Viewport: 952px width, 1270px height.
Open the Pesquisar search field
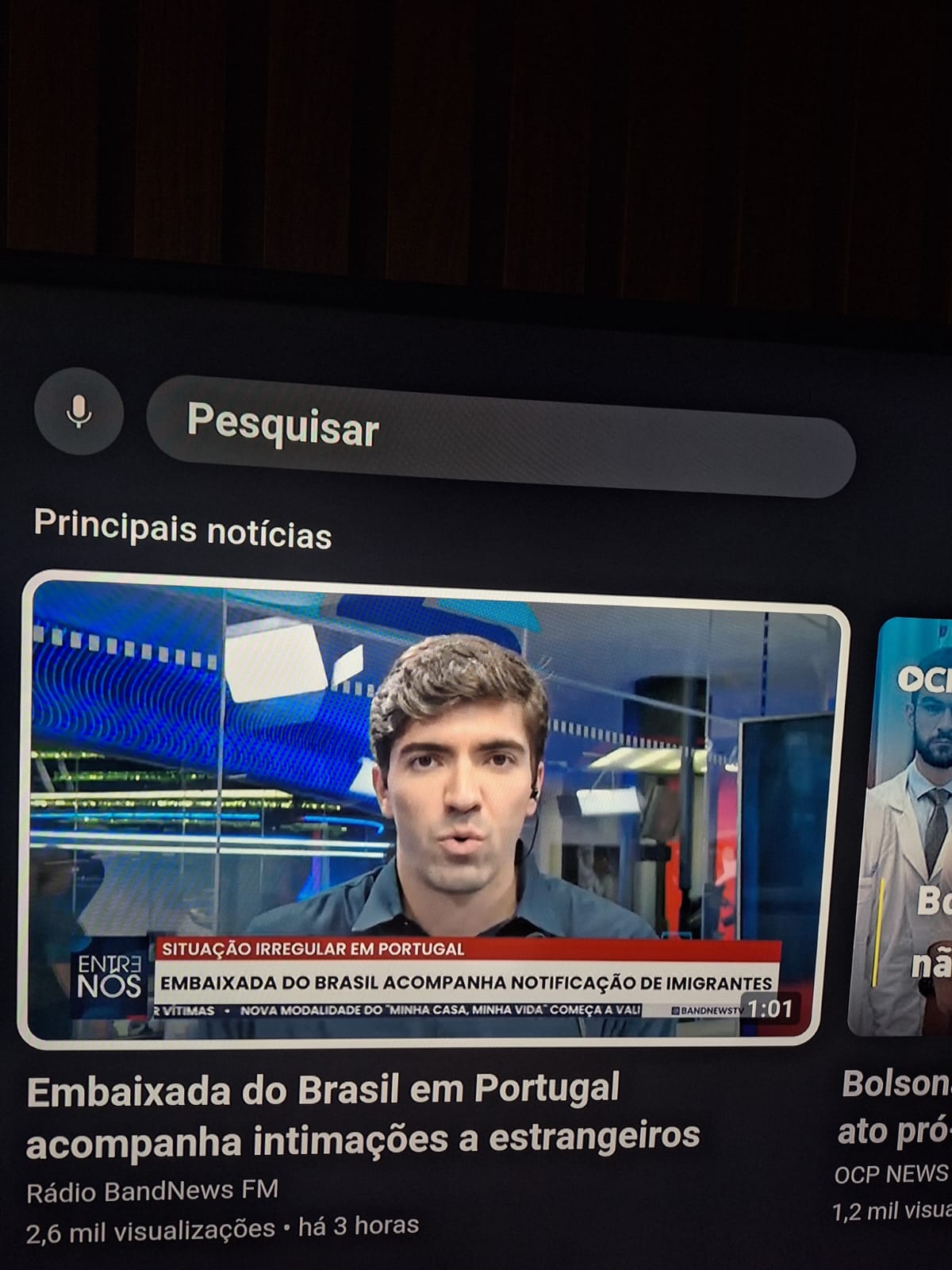pos(500,435)
